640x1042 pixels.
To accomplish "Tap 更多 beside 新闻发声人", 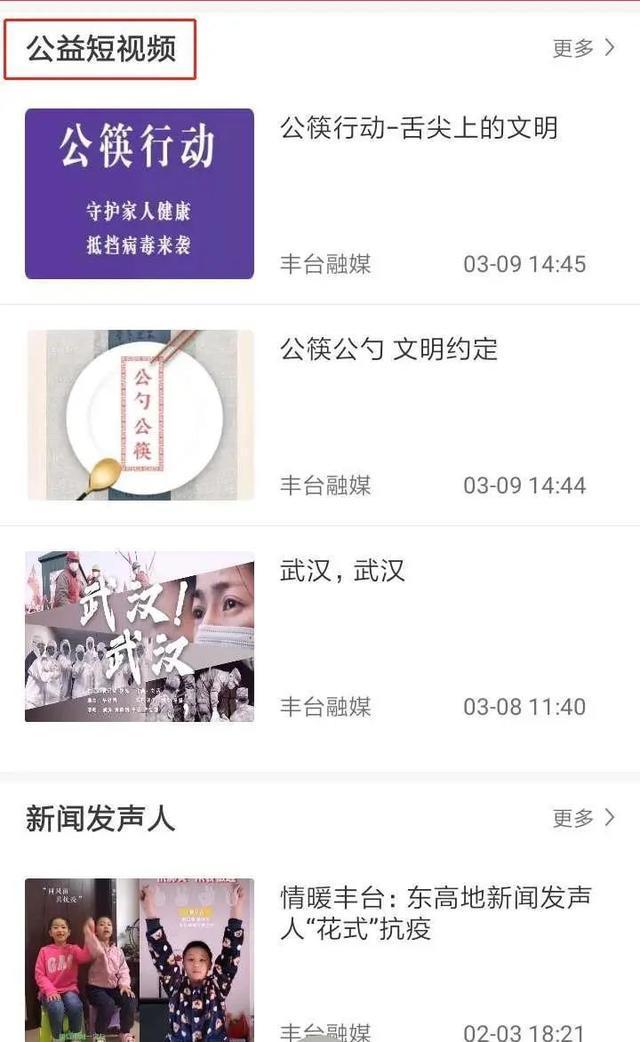I will click(x=584, y=818).
